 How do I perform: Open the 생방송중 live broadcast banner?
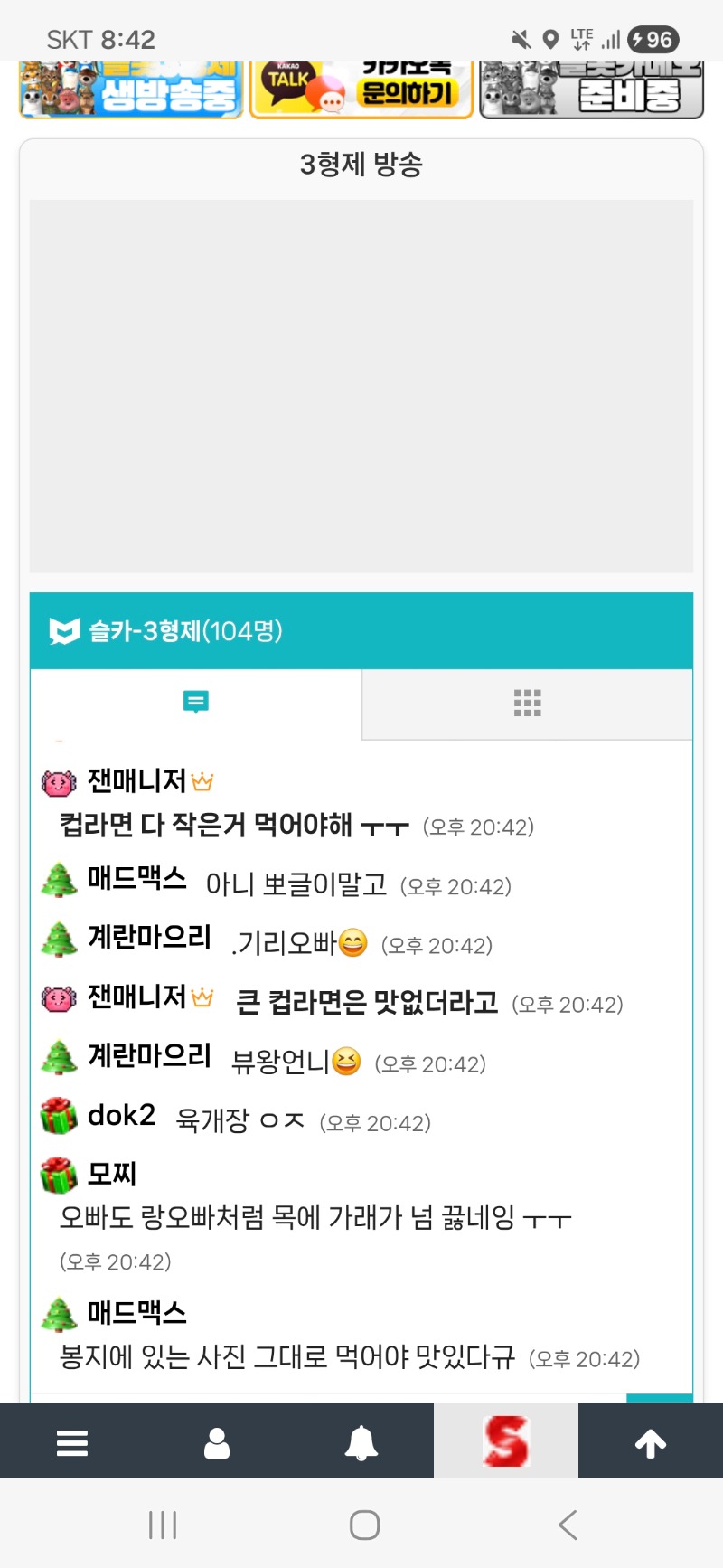point(132,90)
